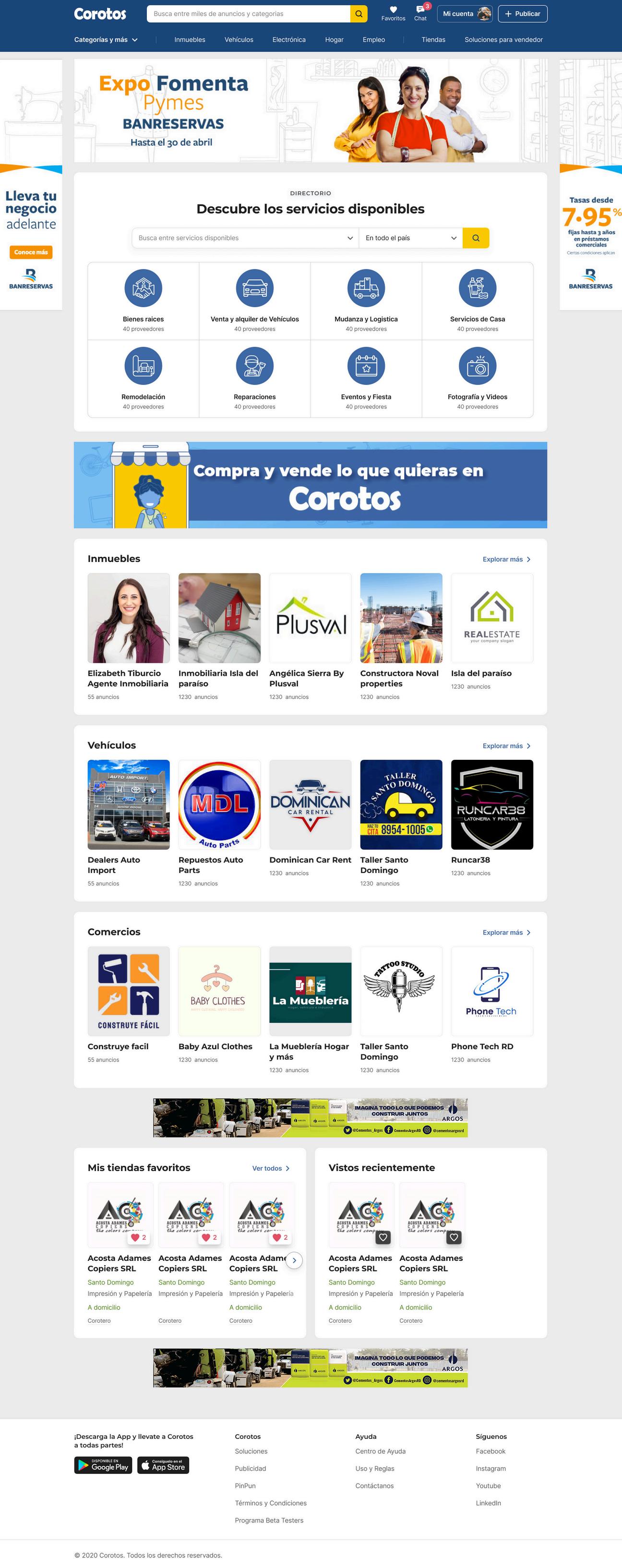Show next favorite stores with carousel arrow
The image size is (622, 1568).
[294, 1260]
